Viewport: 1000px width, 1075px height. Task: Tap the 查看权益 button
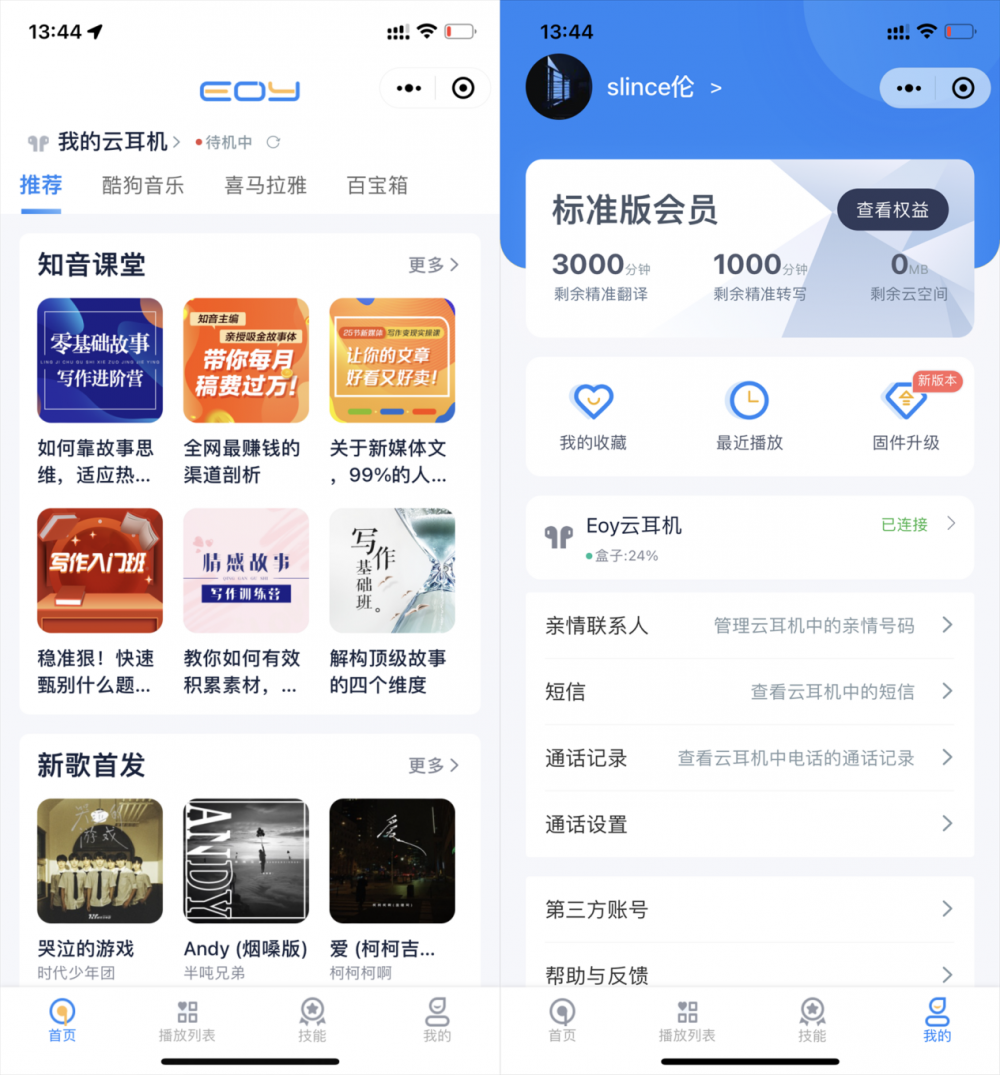coord(892,210)
